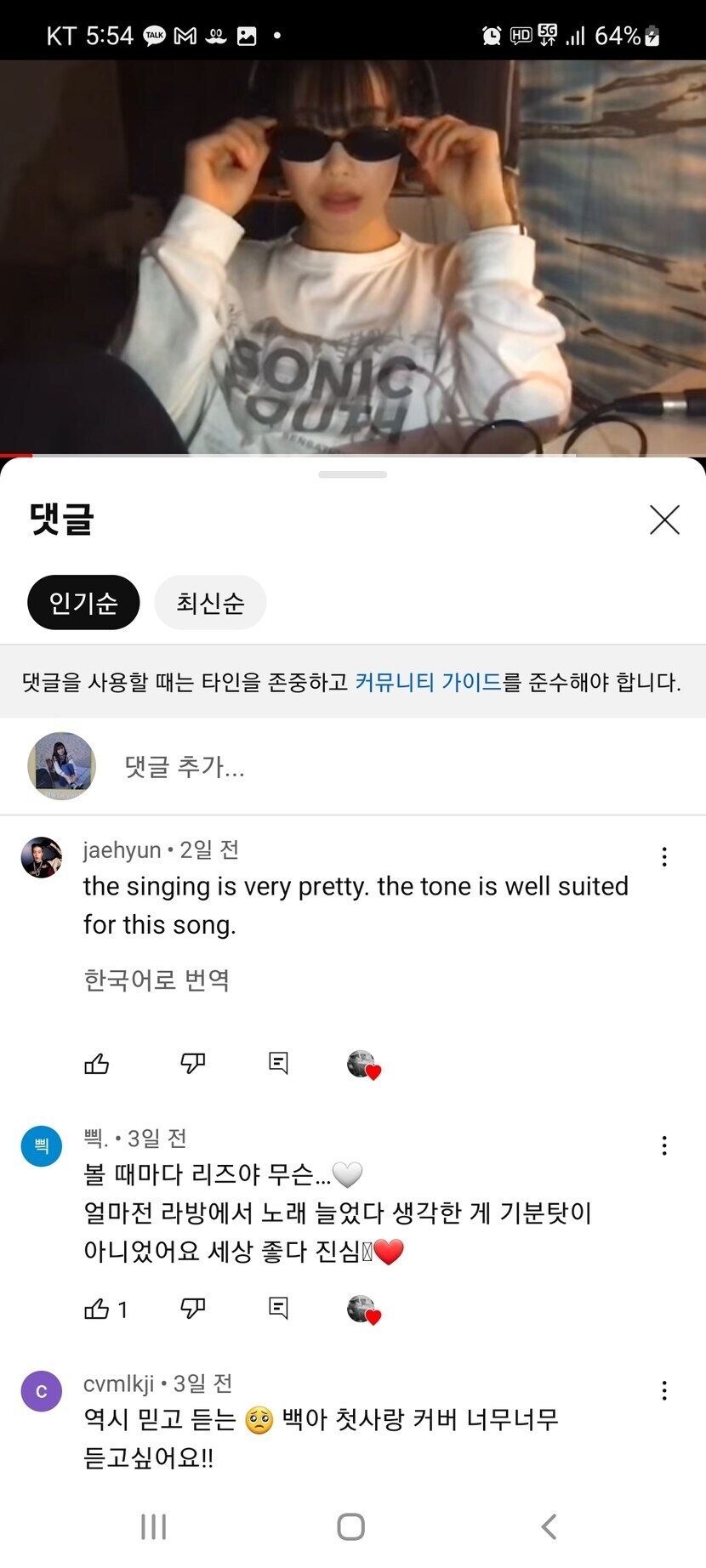Switch to the 인기순 sort chip
Screen dimensions: 706x1568
click(x=83, y=603)
